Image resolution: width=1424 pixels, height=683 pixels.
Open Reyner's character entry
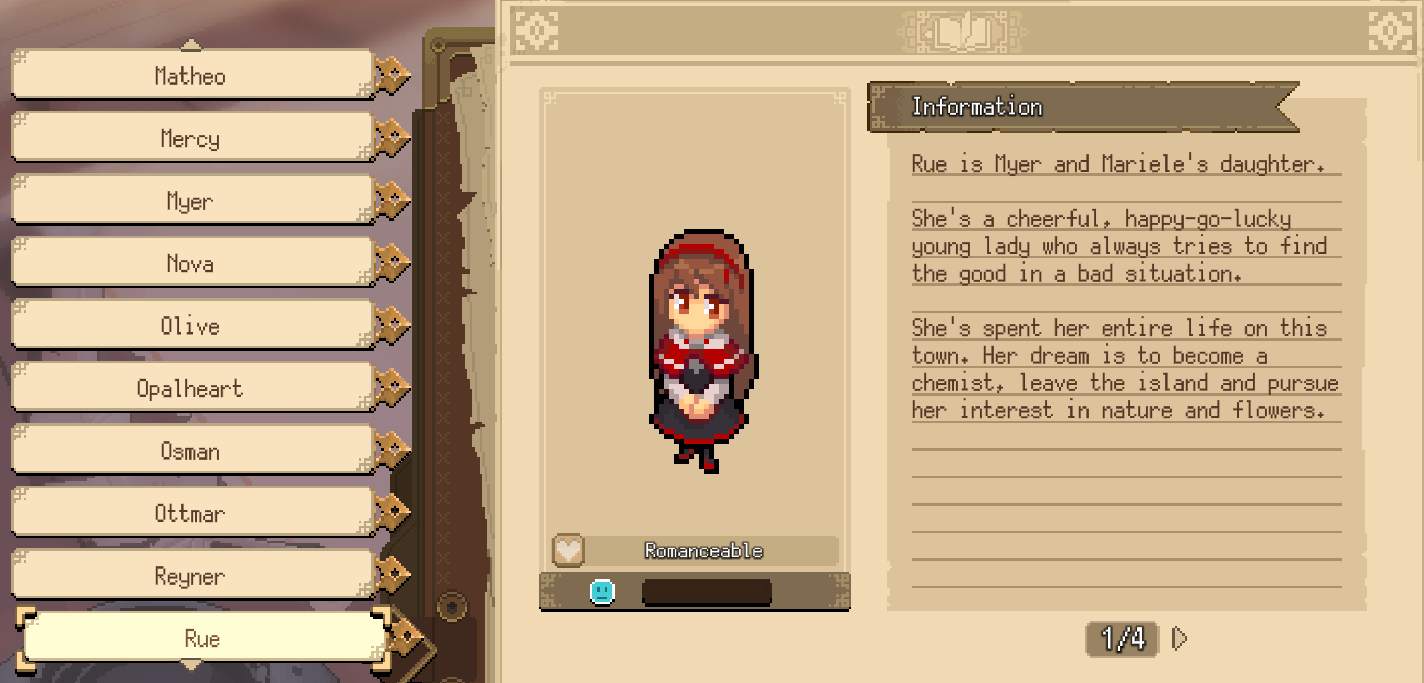click(190, 576)
